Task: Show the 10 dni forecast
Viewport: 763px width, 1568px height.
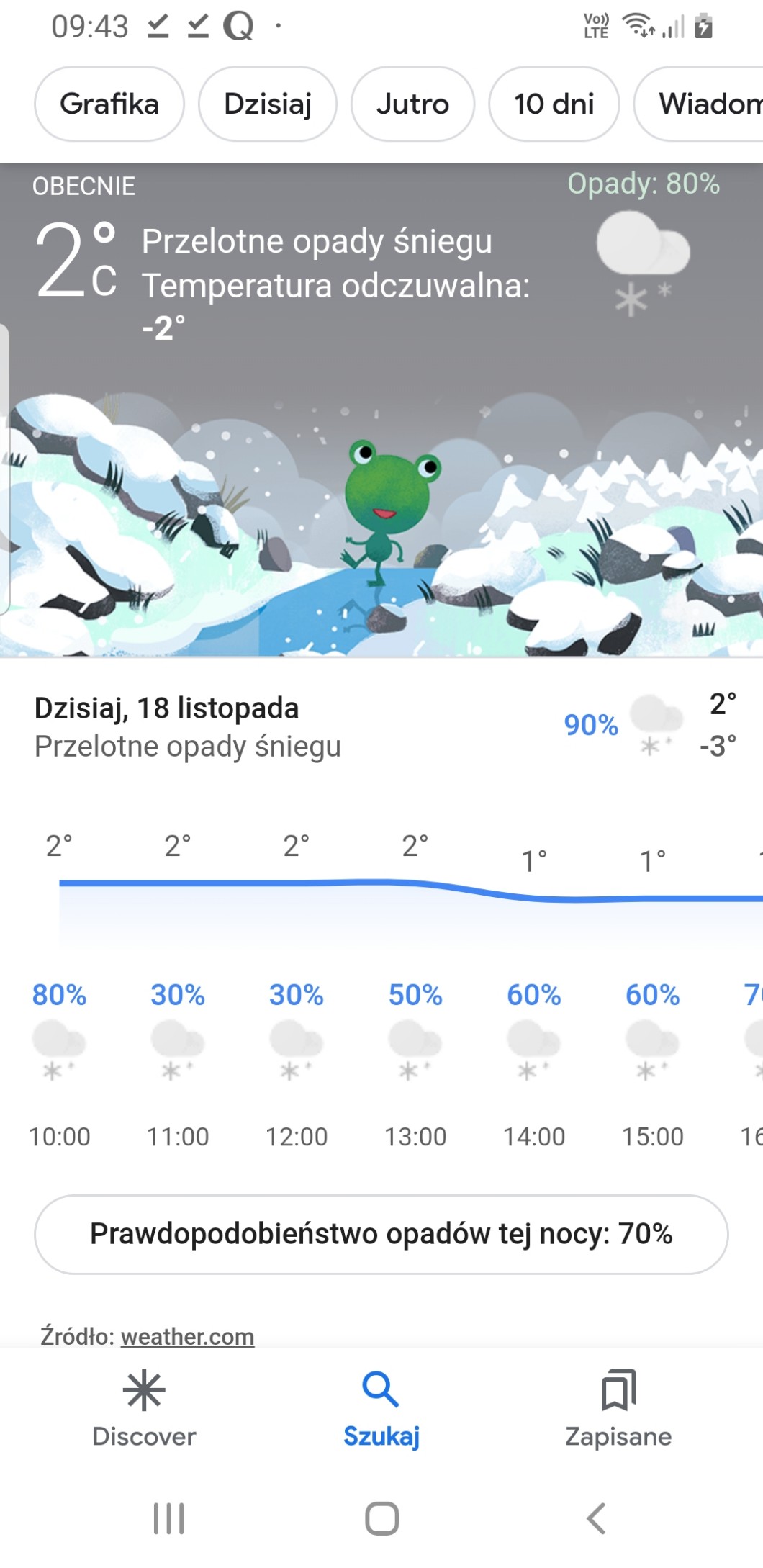Action: point(554,104)
